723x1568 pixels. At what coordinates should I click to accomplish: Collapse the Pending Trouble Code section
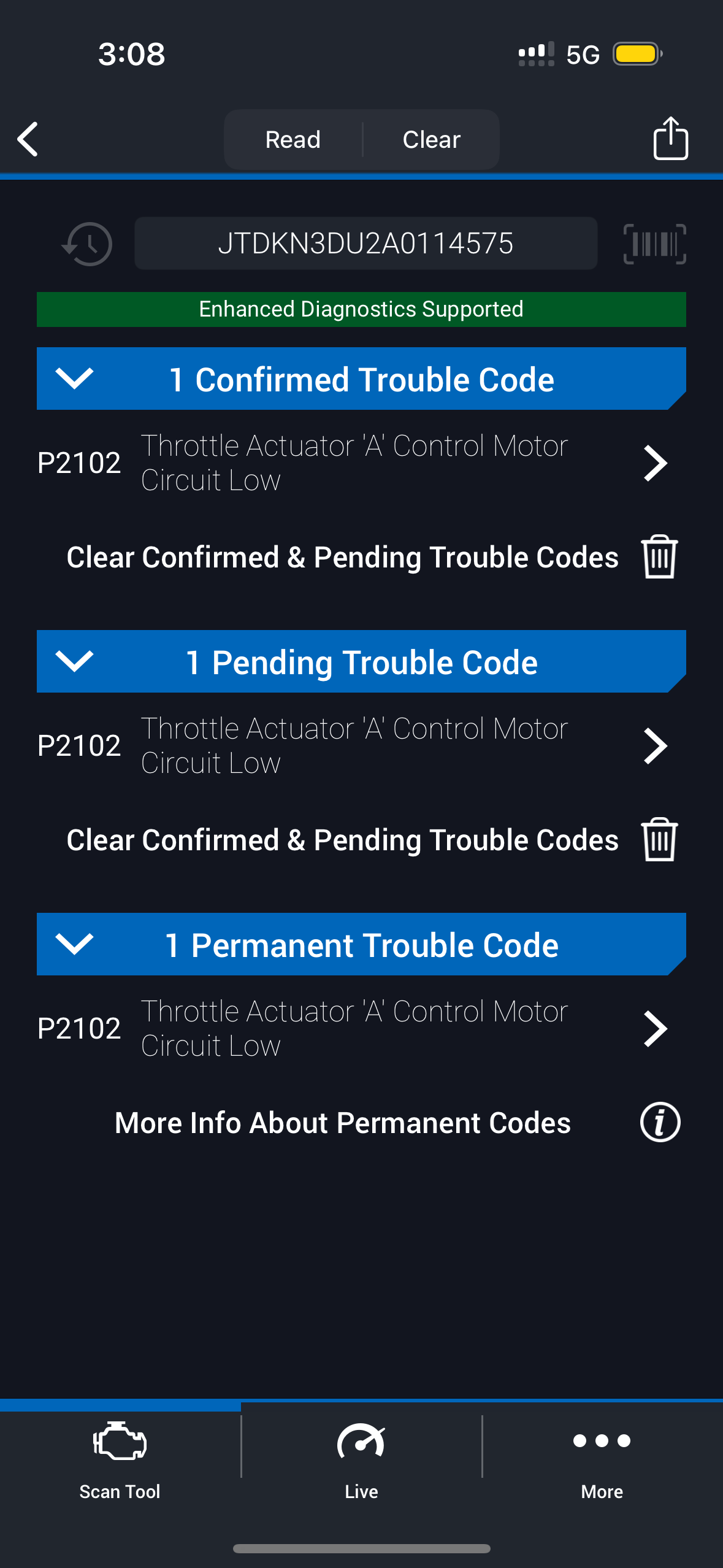point(74,661)
